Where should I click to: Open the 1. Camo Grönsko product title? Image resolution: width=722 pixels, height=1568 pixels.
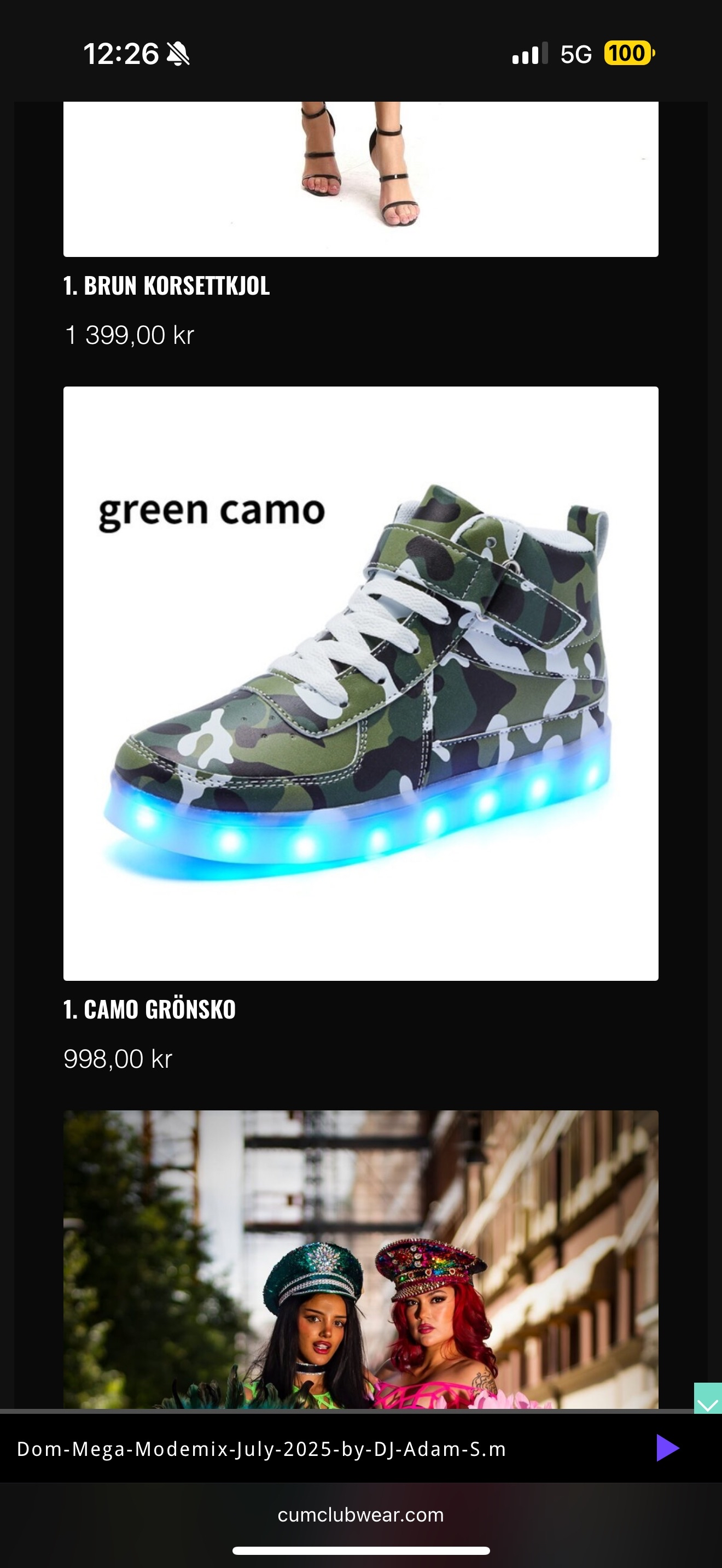pos(149,1009)
